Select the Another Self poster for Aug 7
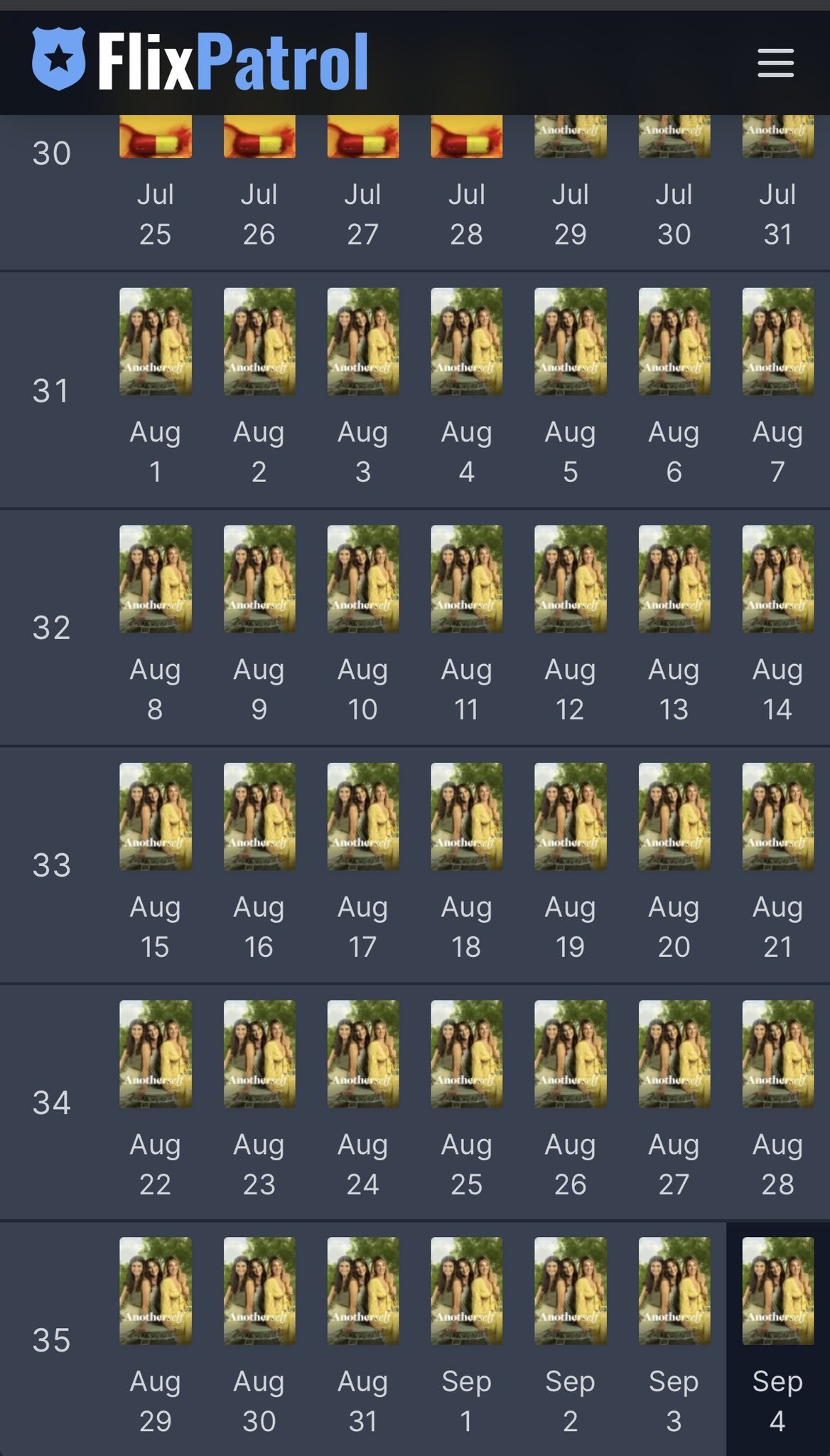Viewport: 830px width, 1456px height. tap(778, 341)
